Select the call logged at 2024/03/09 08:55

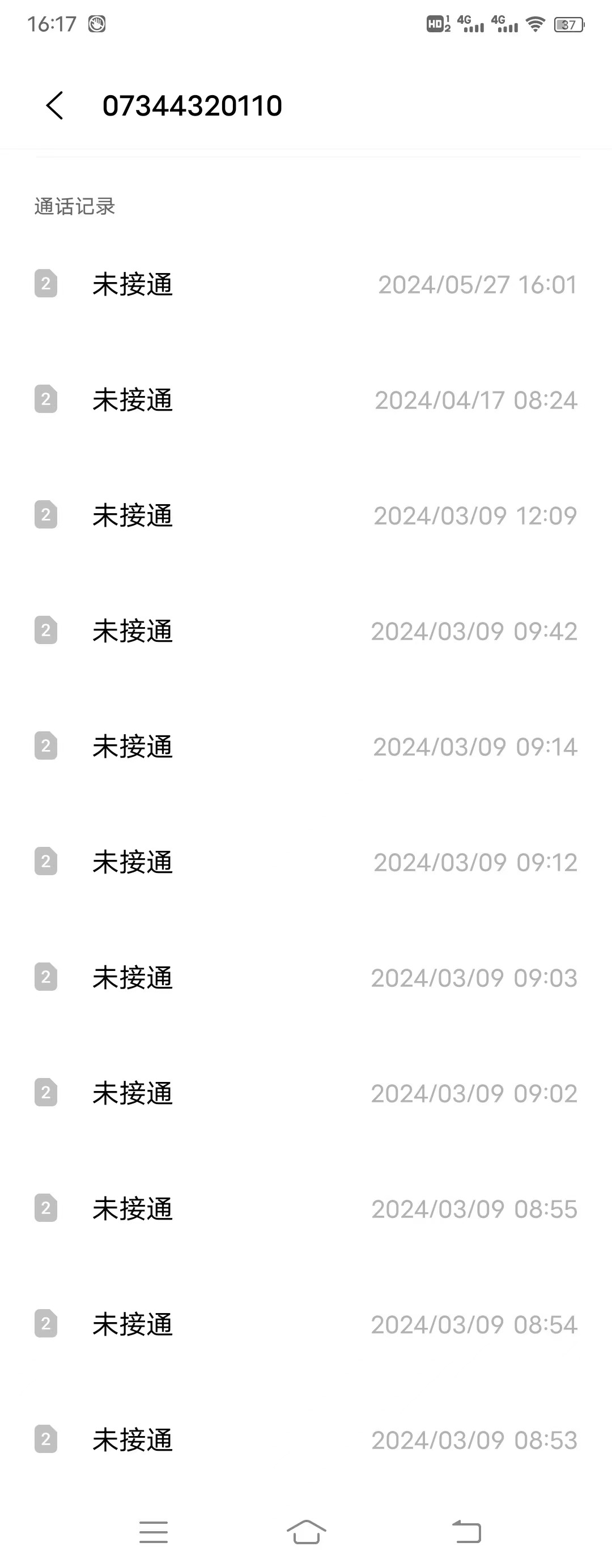(305, 1209)
